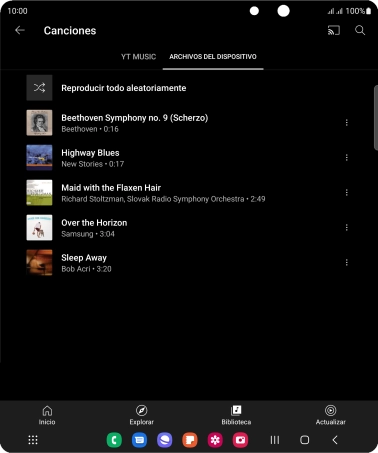Open the Actualizar tab
This screenshot has height=453, width=378.
pos(331,415)
